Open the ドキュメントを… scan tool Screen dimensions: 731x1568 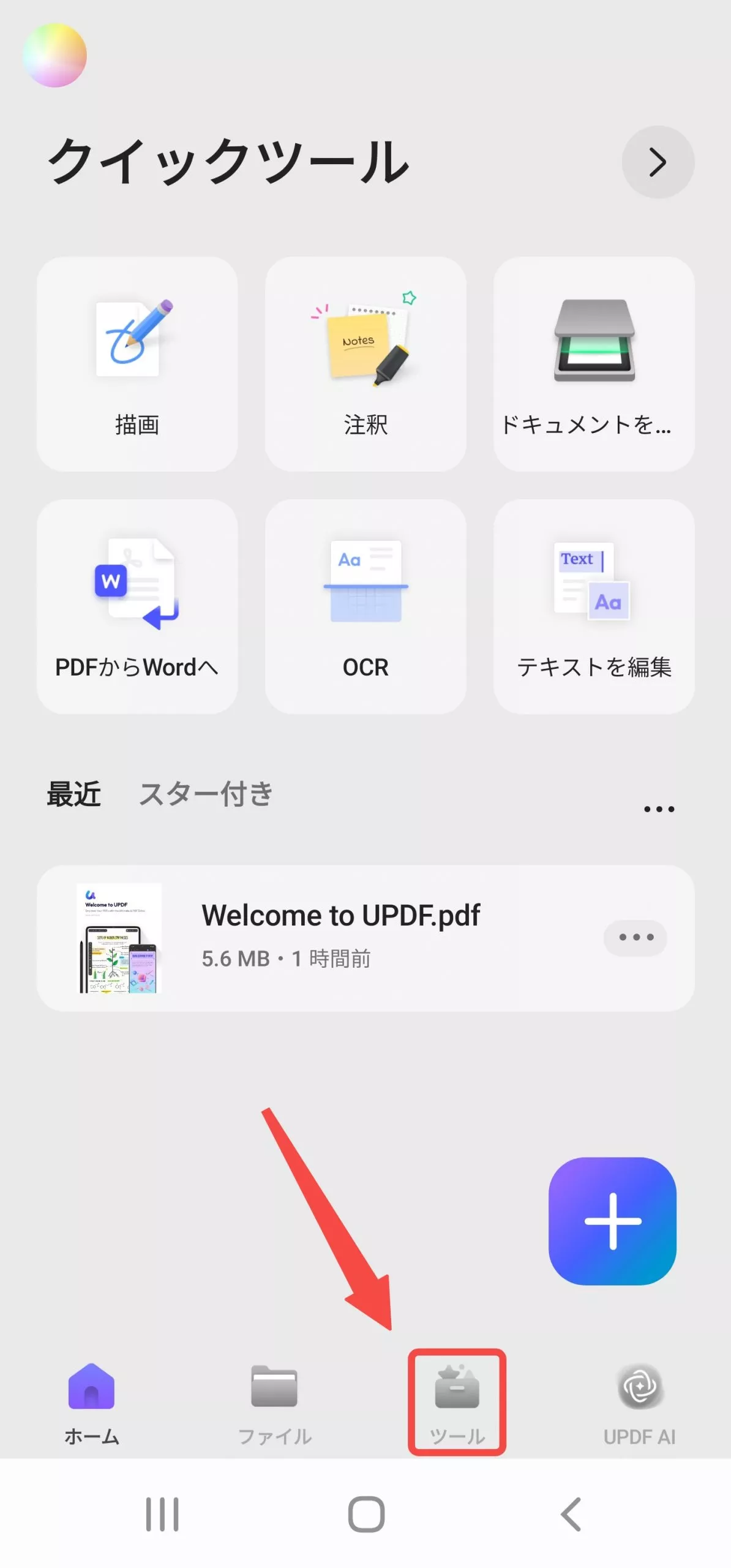coord(594,364)
